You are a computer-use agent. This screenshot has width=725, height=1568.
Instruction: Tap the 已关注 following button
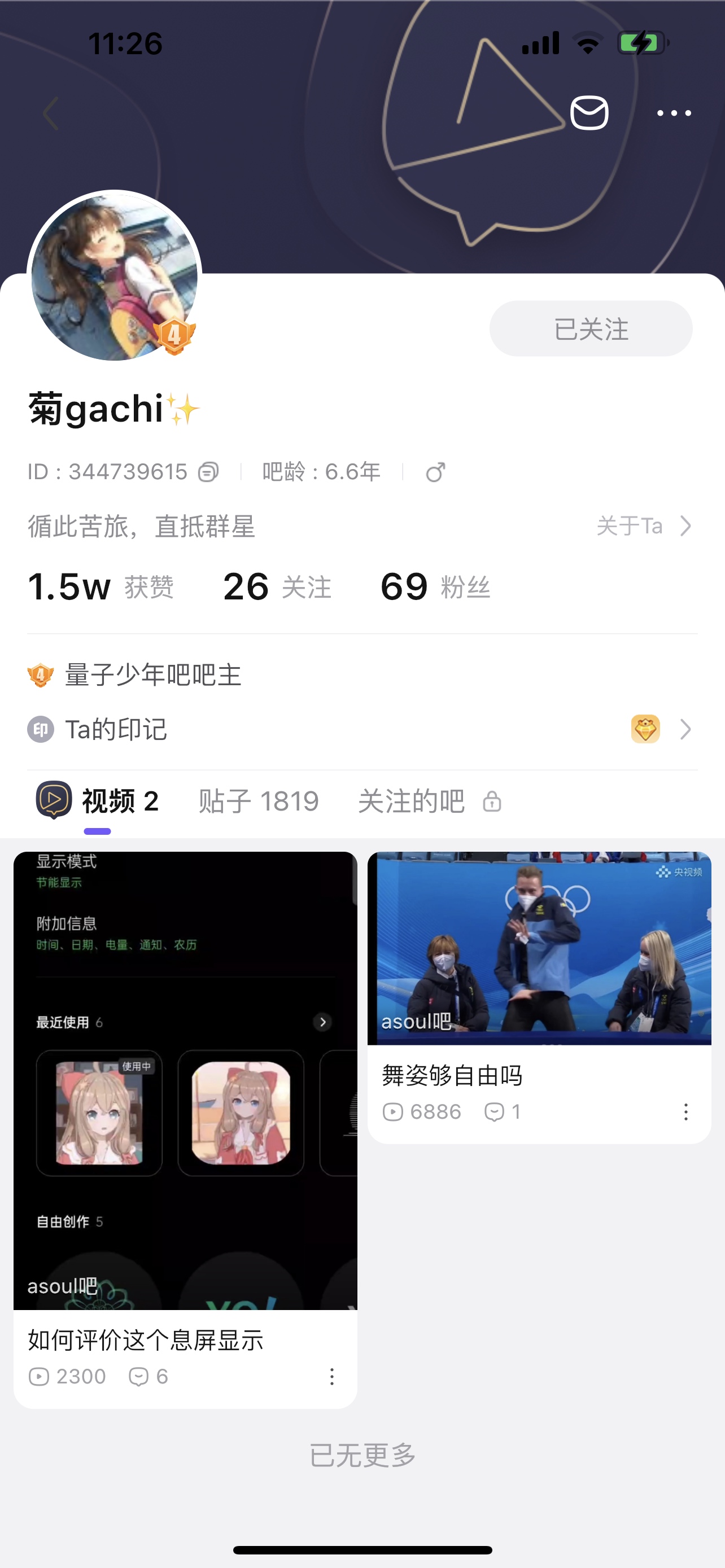point(591,329)
